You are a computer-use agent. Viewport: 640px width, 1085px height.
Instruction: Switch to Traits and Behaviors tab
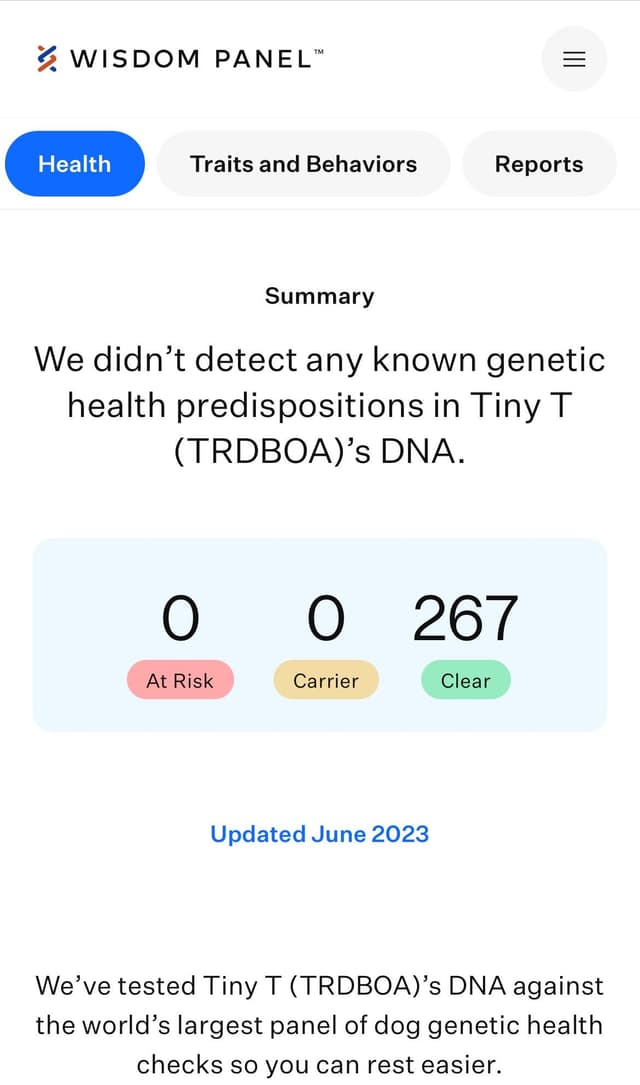point(303,164)
